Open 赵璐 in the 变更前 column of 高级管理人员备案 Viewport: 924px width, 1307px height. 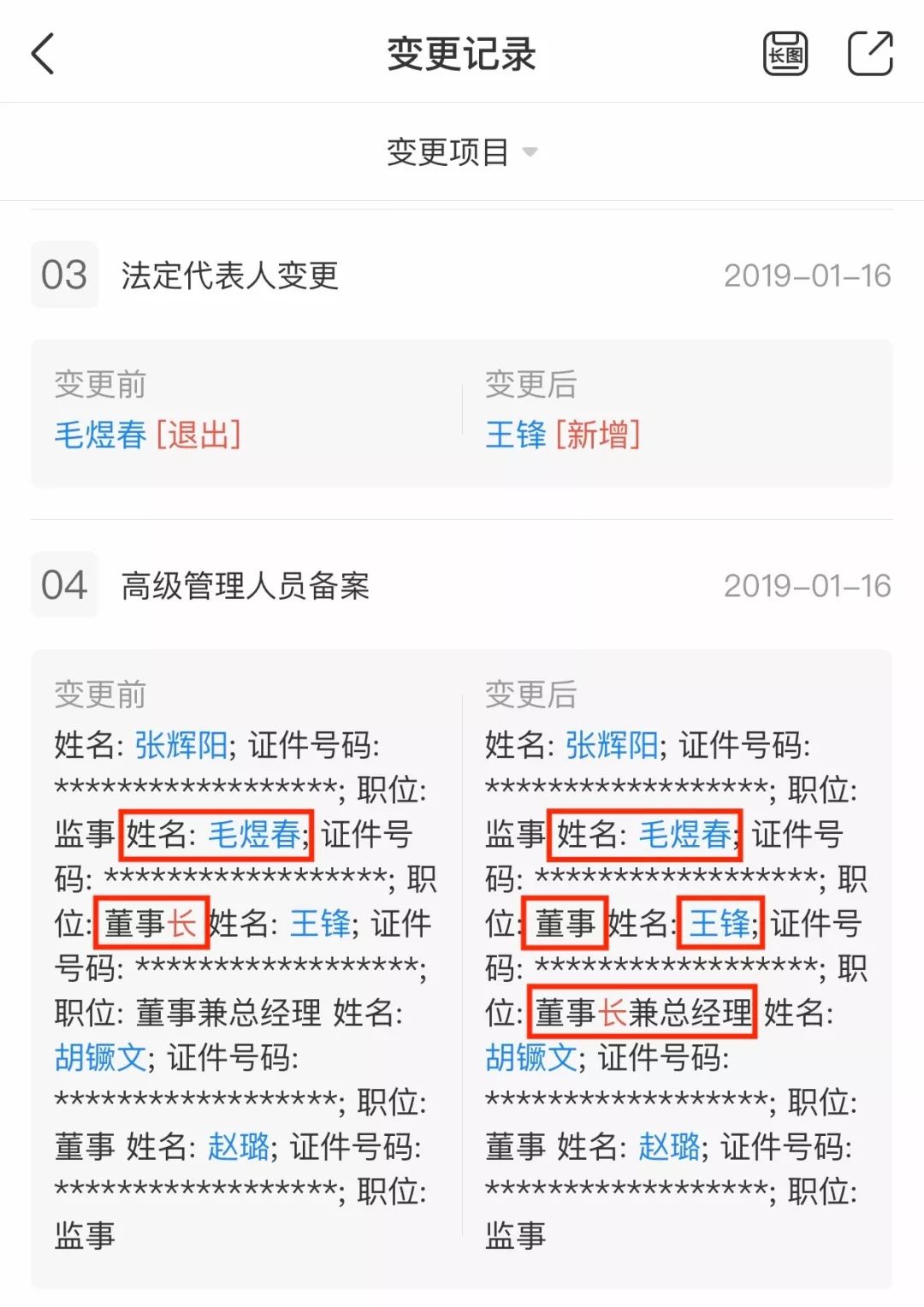click(239, 1146)
